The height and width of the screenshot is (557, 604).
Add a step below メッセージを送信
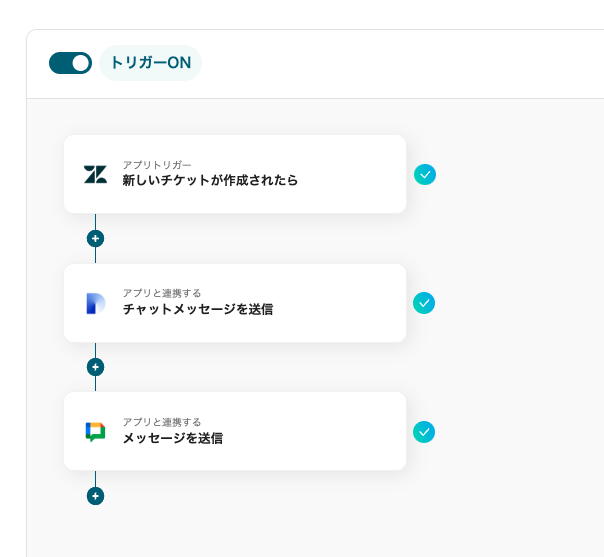click(x=95, y=496)
